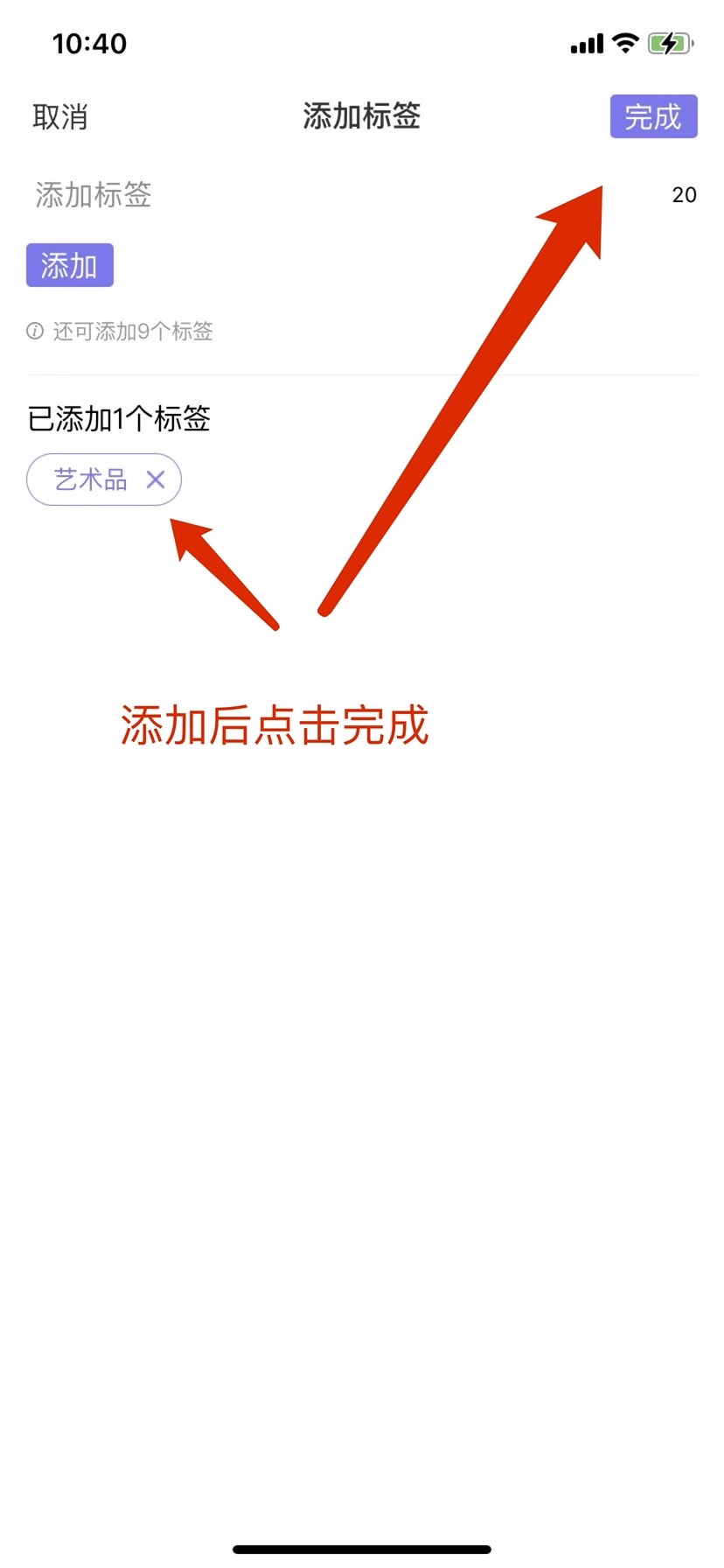Image resolution: width=724 pixels, height=1568 pixels.
Task: Tap the purple 添加 button
Action: pyautogui.click(x=70, y=265)
